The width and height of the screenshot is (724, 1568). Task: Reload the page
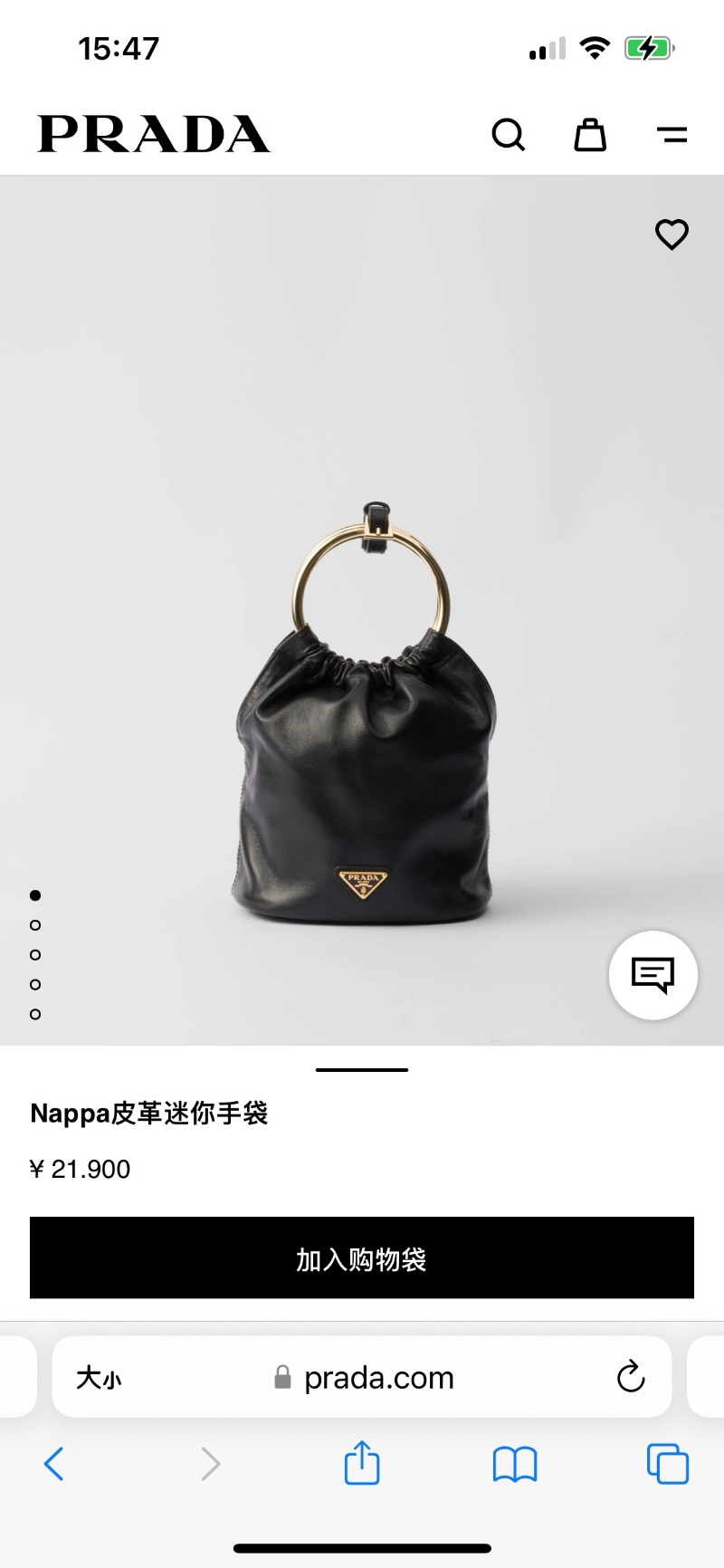tap(630, 1378)
